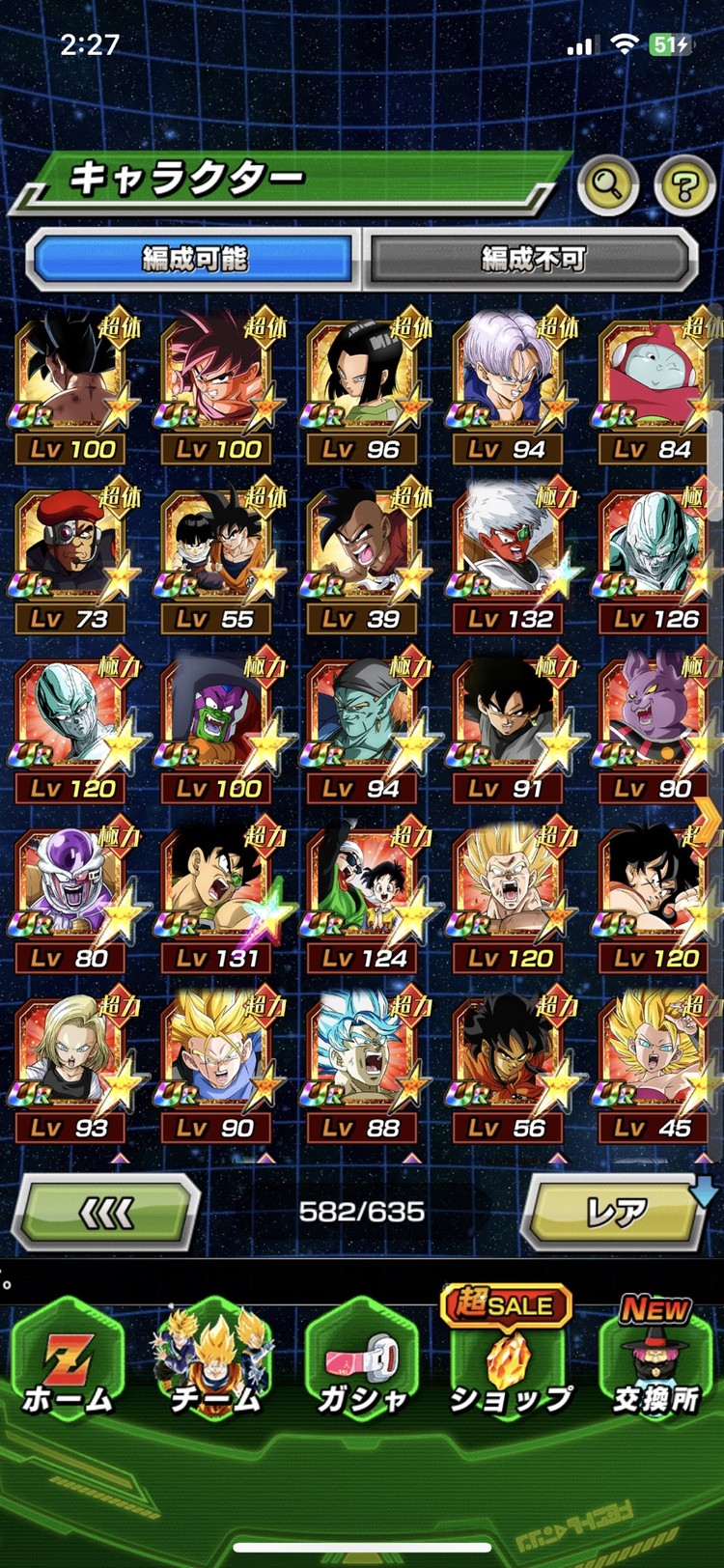The height and width of the screenshot is (1568, 724).
Task: Select the Lv 96 character card
Action: click(x=362, y=389)
